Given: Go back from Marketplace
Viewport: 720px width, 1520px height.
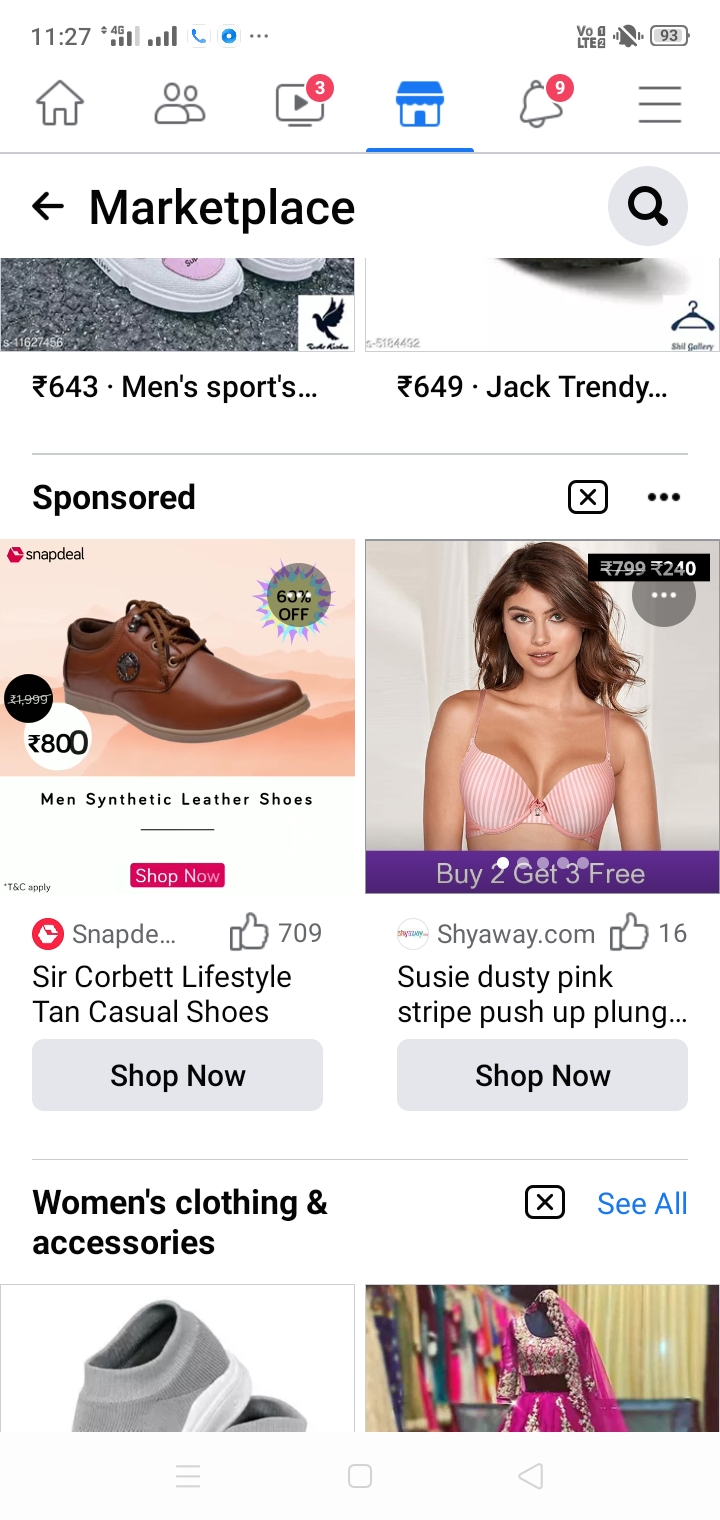Looking at the screenshot, I should coord(48,207).
